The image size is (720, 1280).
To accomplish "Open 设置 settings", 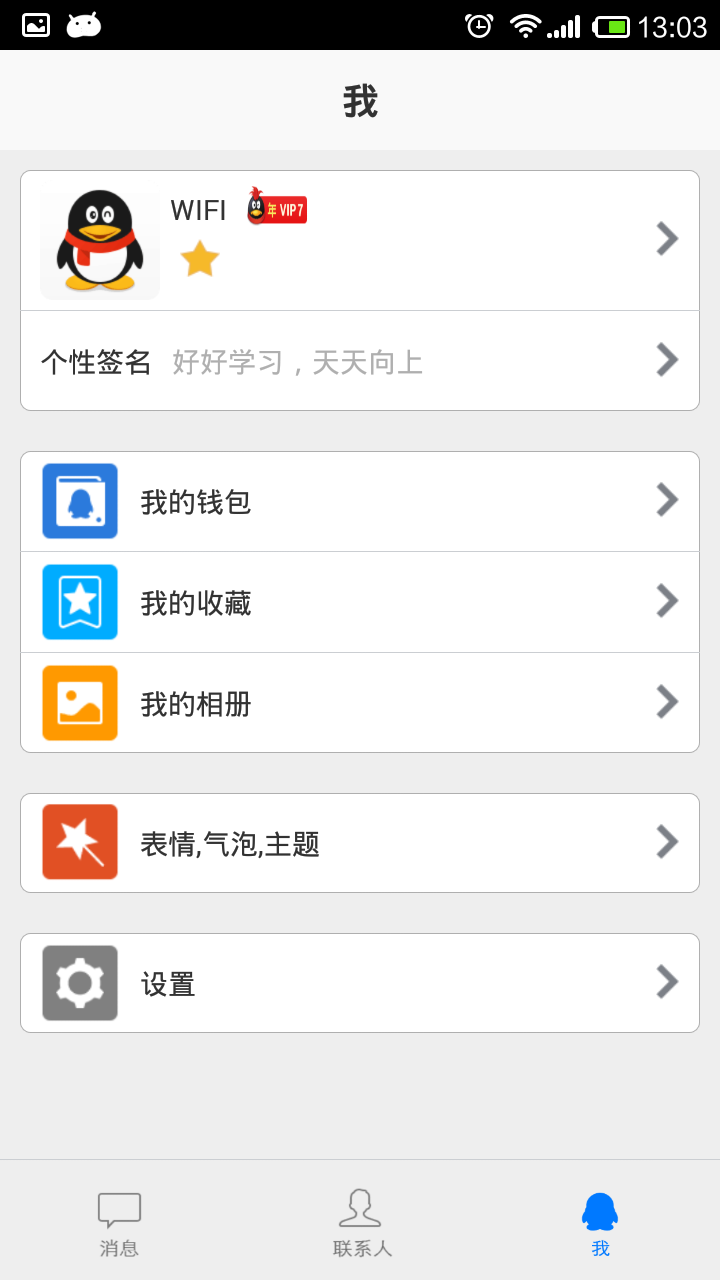I will (360, 983).
